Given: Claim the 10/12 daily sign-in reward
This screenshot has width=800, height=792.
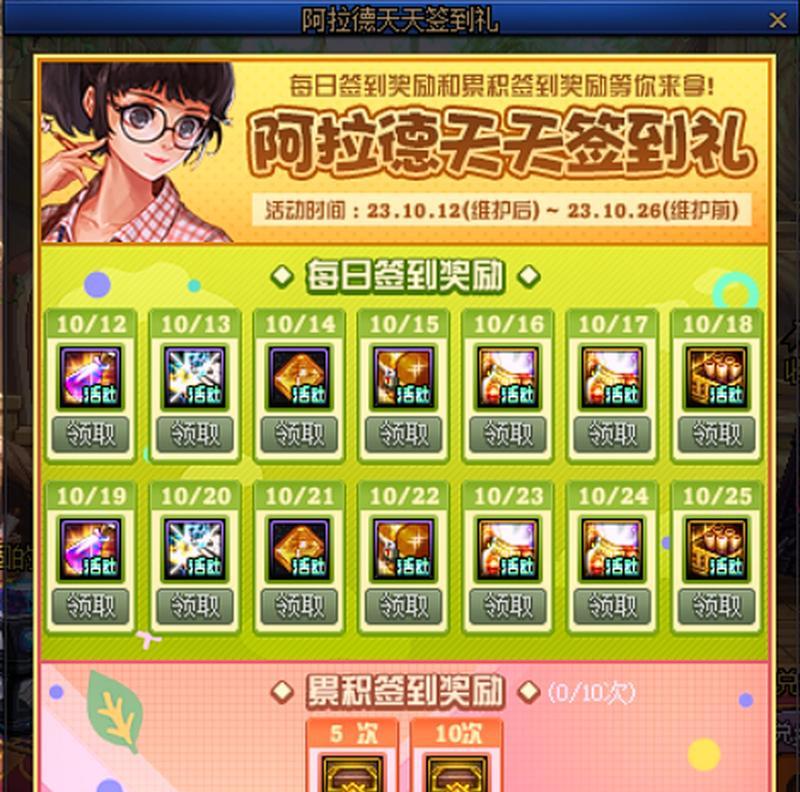Looking at the screenshot, I should point(91,434).
